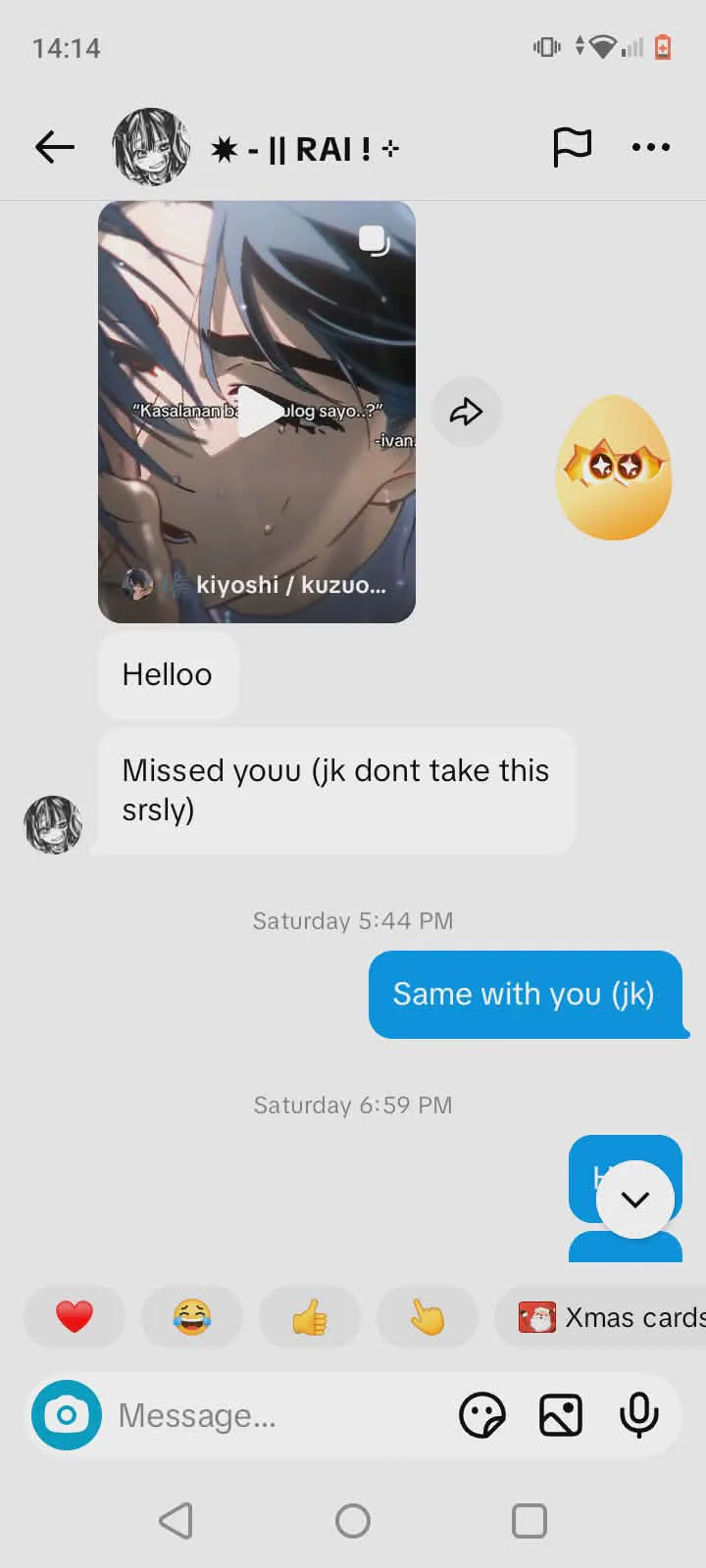
Task: Open the three-dot overflow menu
Action: (x=651, y=148)
